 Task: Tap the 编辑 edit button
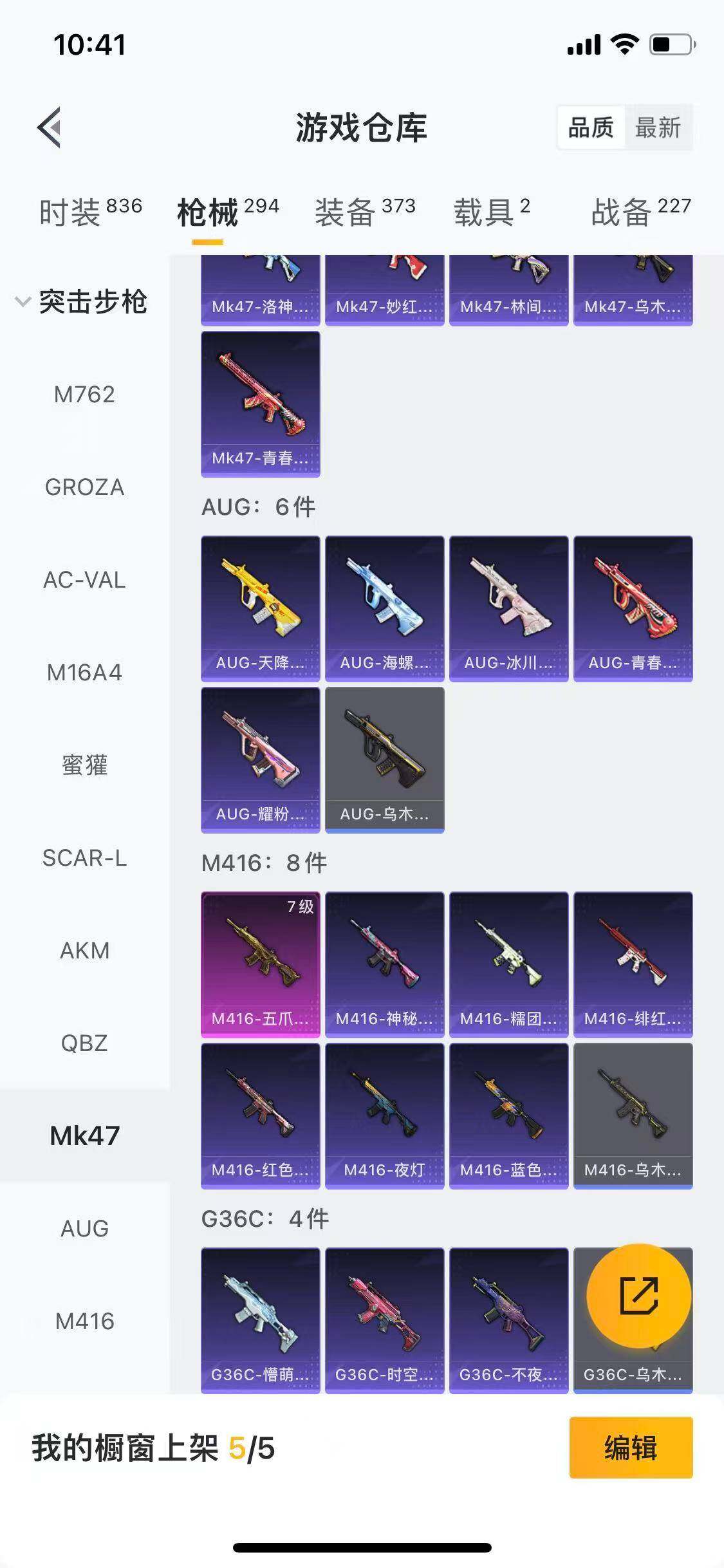point(631,1448)
